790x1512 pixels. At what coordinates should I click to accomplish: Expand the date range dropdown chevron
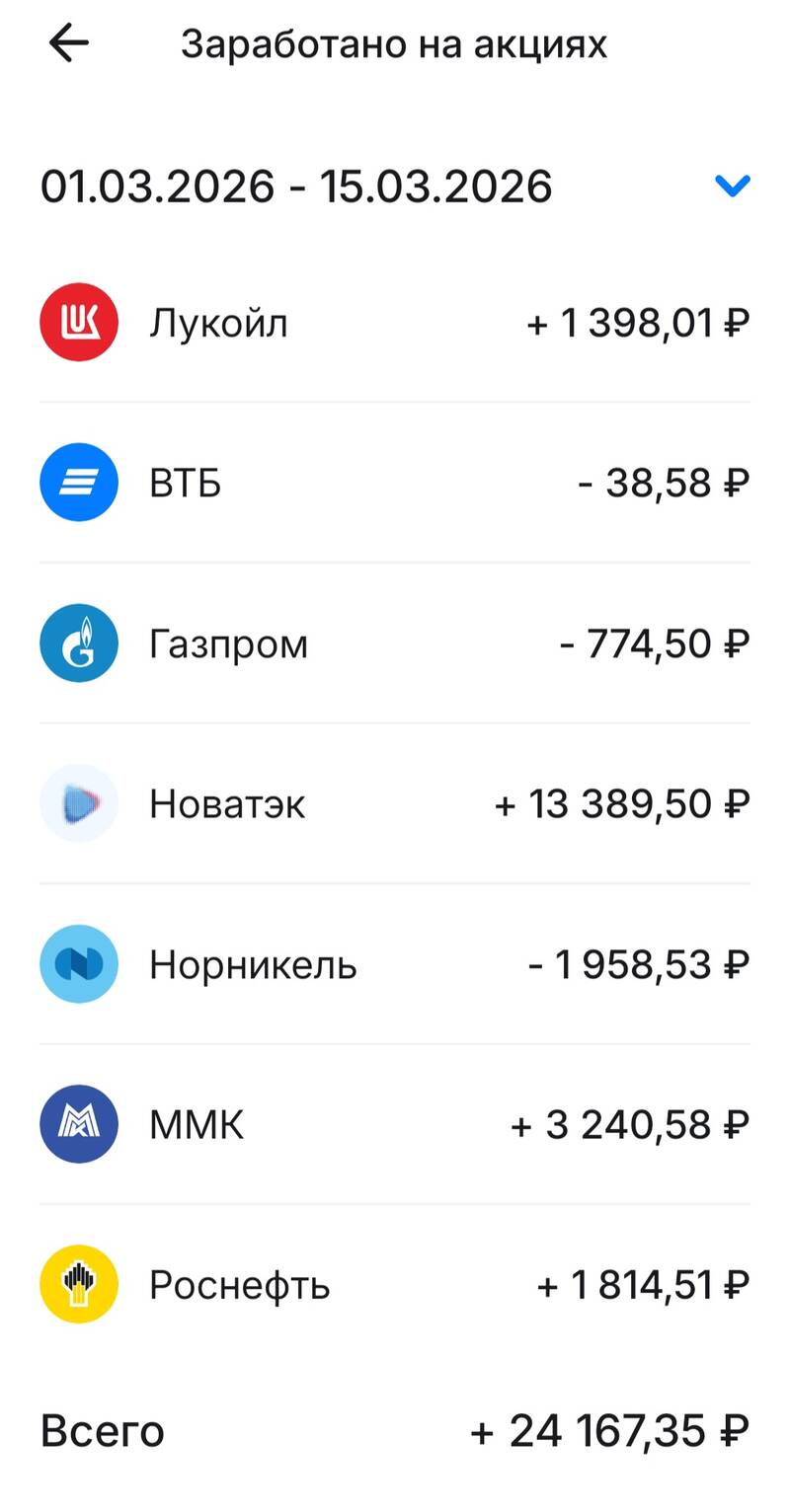pos(732,186)
